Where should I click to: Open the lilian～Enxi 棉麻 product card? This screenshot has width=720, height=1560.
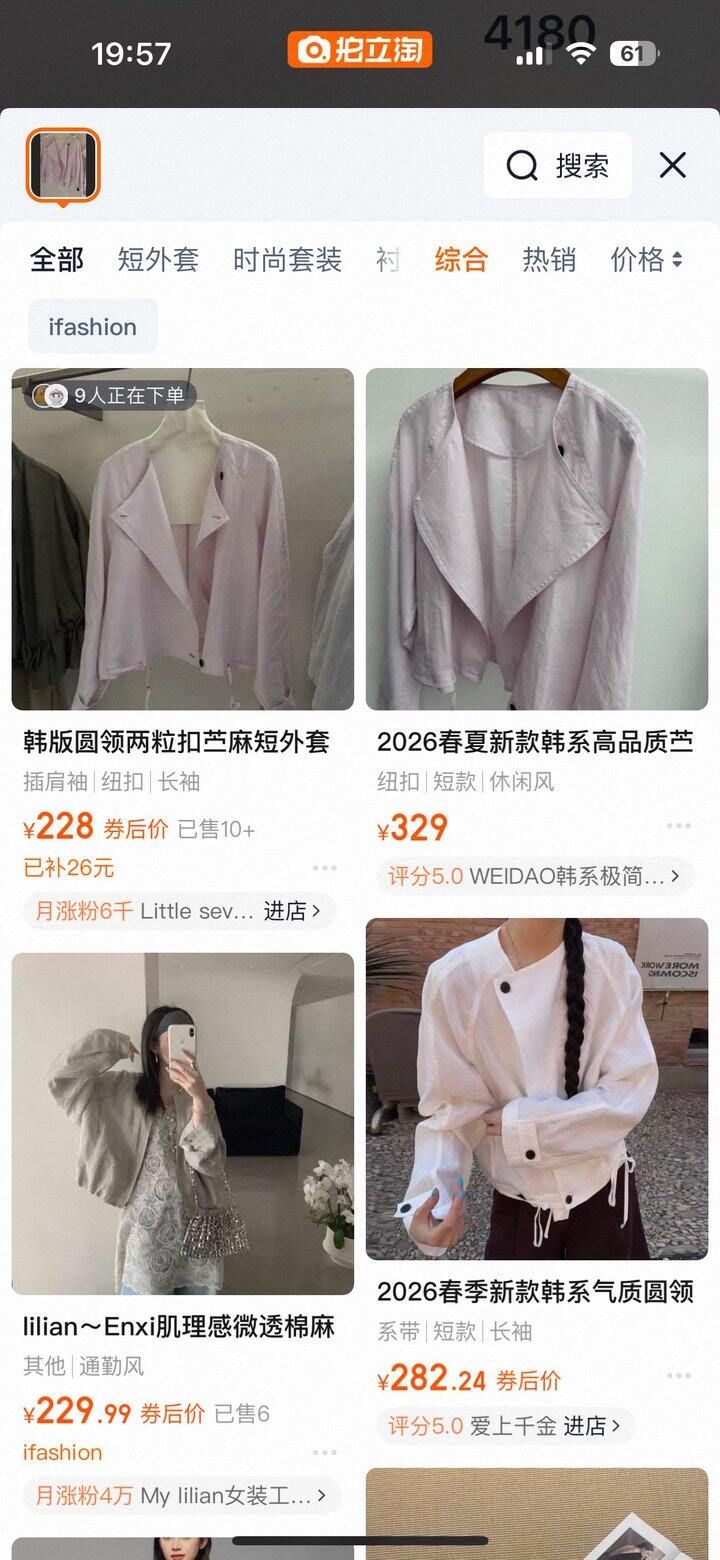click(x=183, y=1123)
